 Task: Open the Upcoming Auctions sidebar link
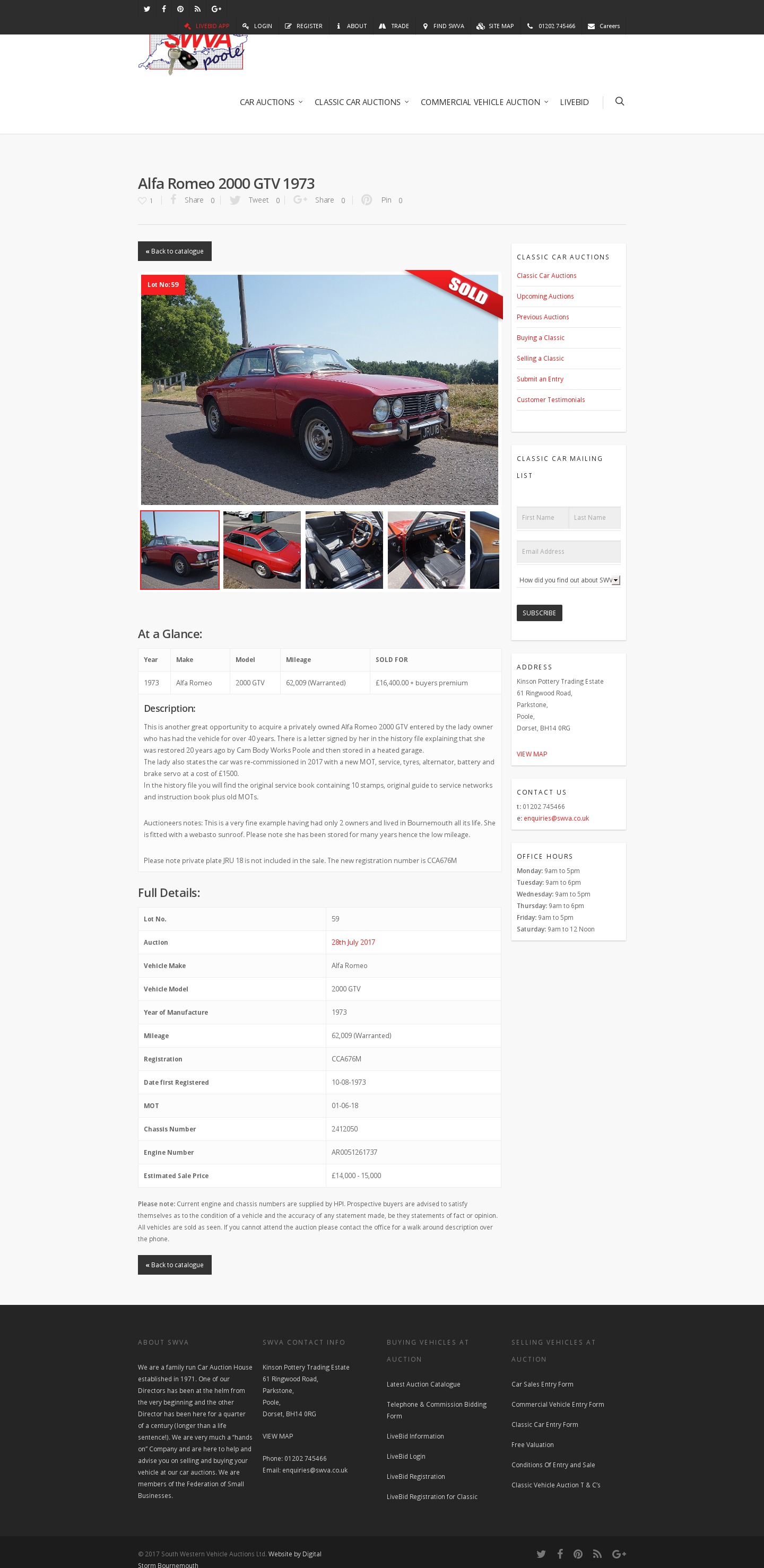(545, 297)
